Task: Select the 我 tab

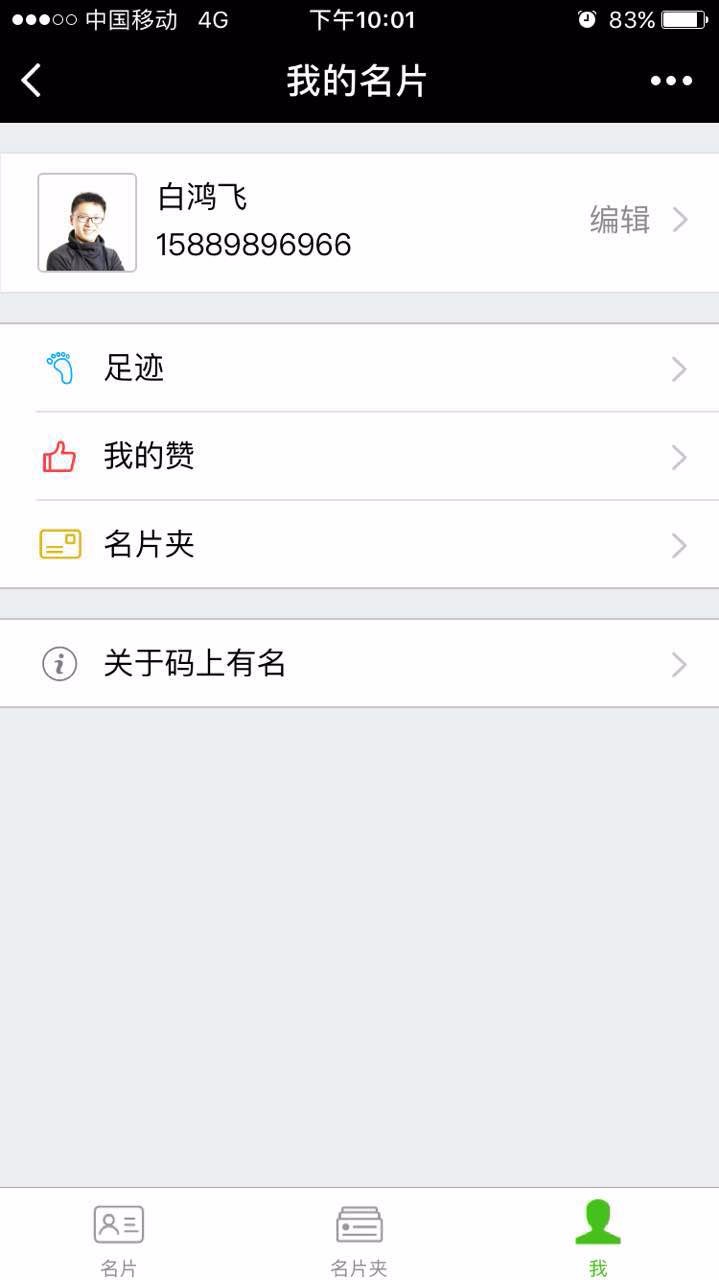Action: pos(598,1237)
